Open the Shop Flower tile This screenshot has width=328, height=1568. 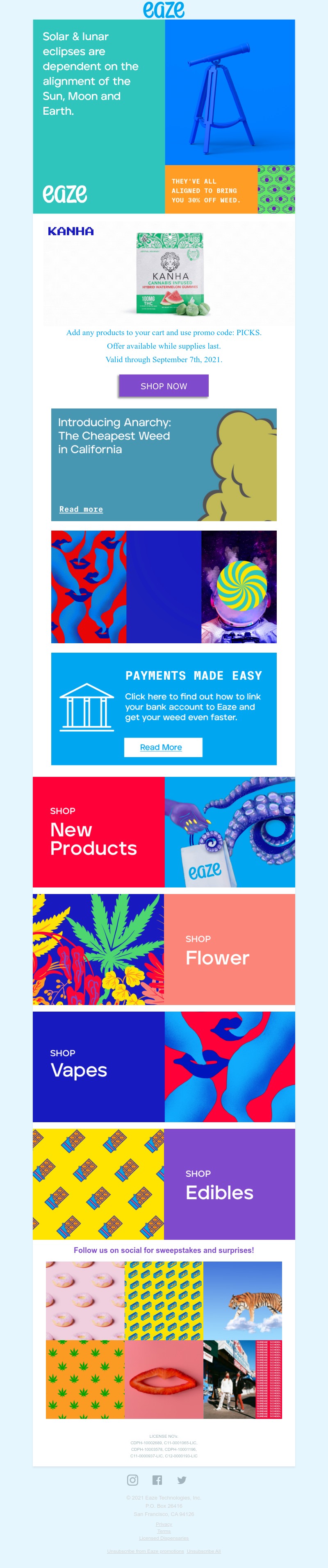(164, 949)
